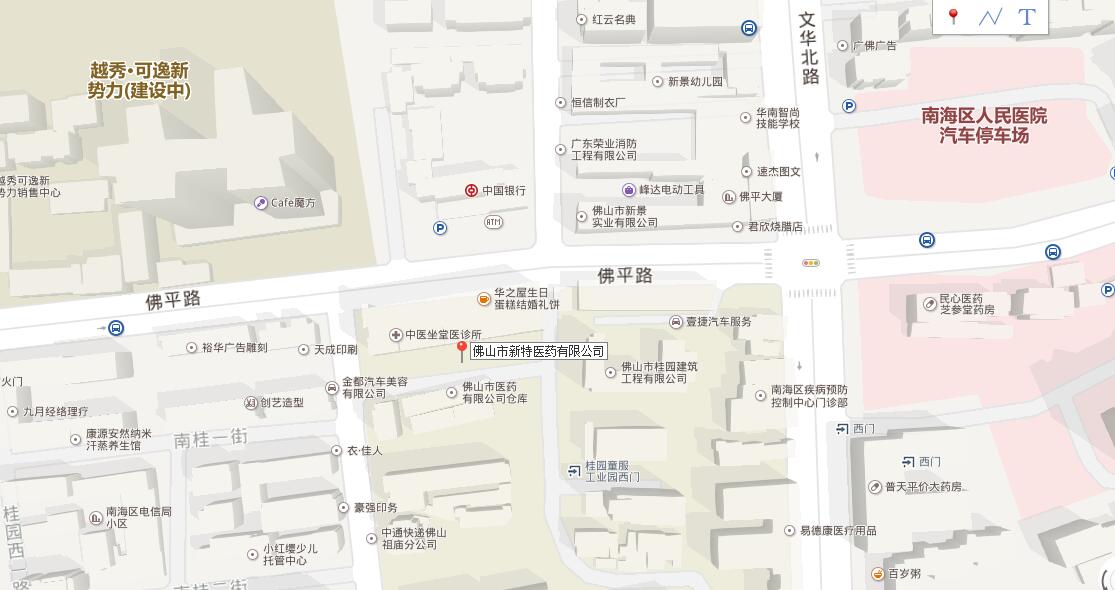The height and width of the screenshot is (590, 1115).
Task: Open the 峰达电动工具 shop marker
Action: tap(629, 189)
